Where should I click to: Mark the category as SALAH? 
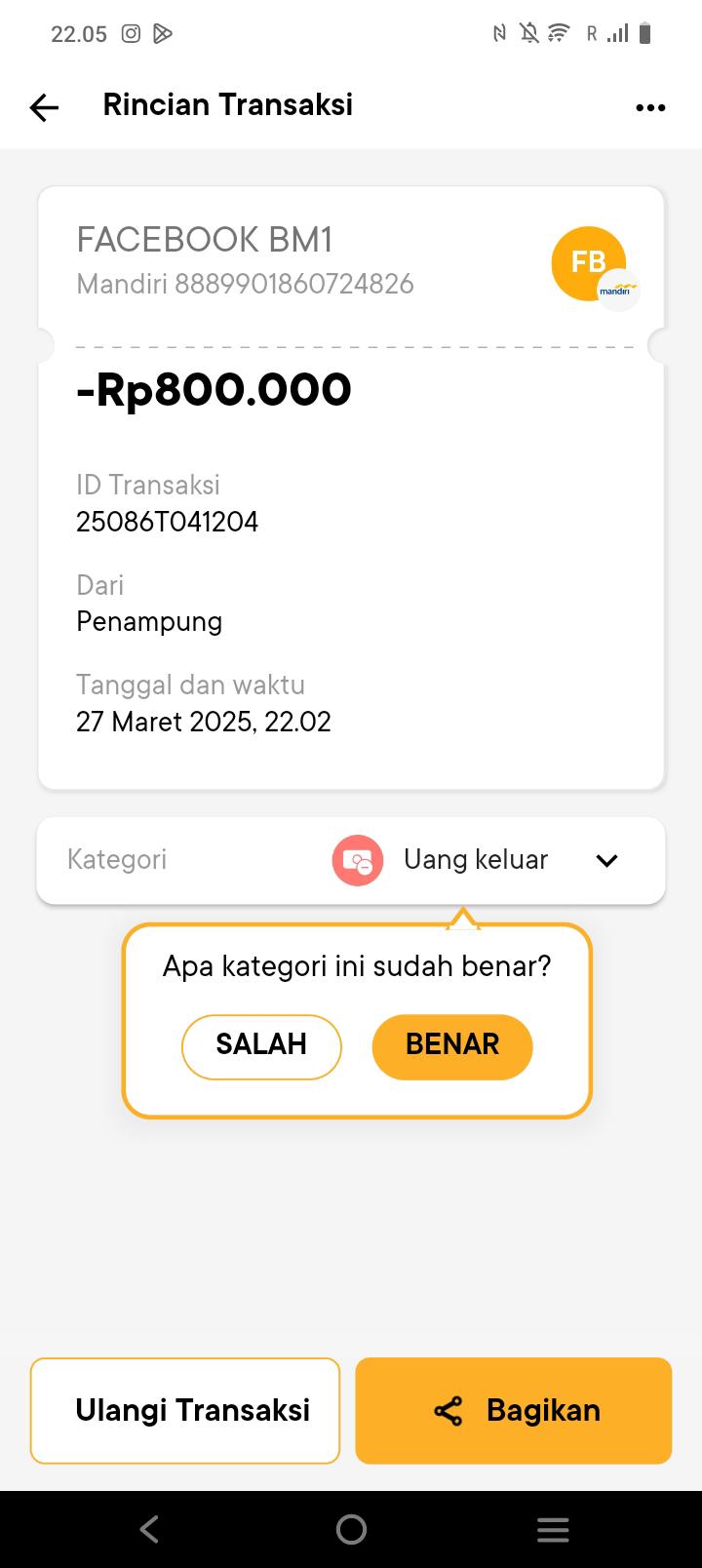(261, 1046)
